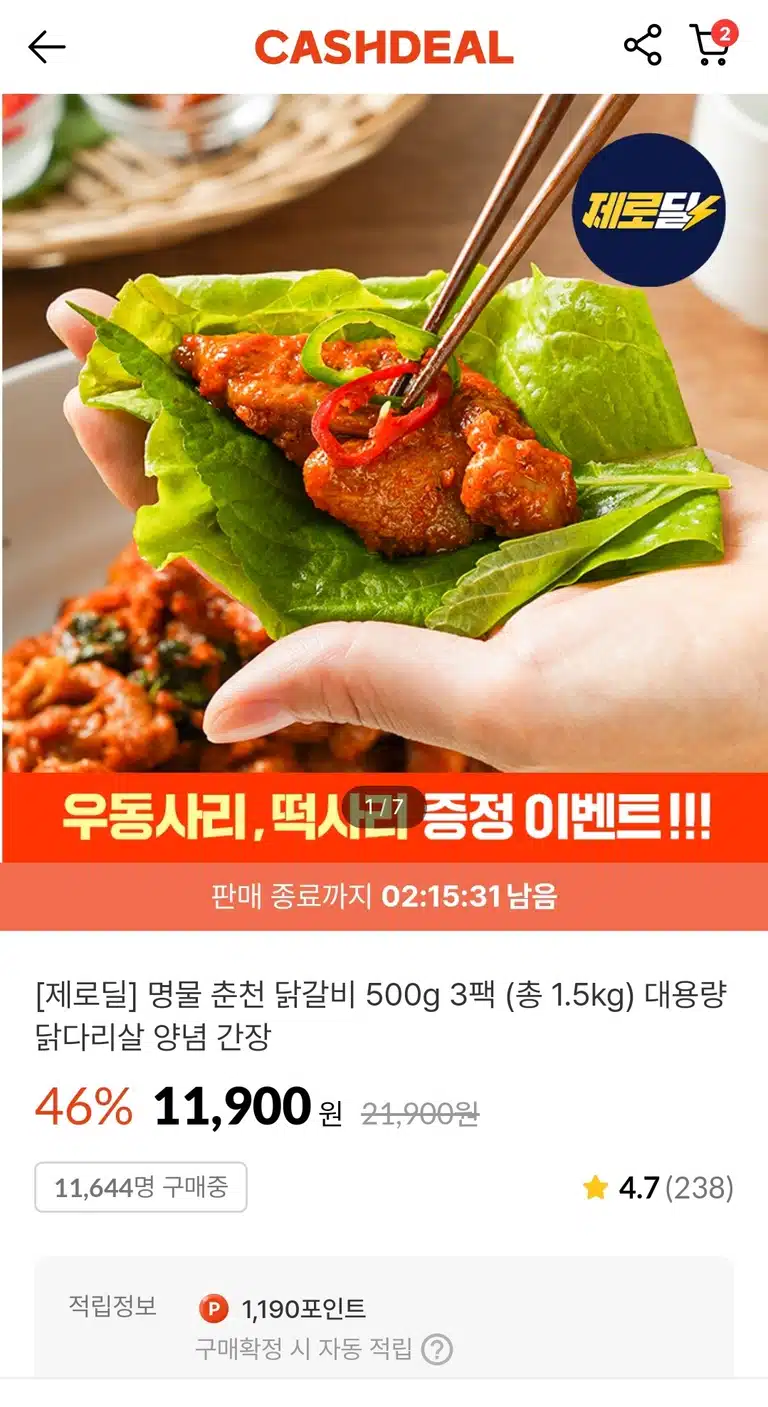This screenshot has width=768, height=1407.
Task: View the 4.7 star rating reviews
Action: (658, 1187)
